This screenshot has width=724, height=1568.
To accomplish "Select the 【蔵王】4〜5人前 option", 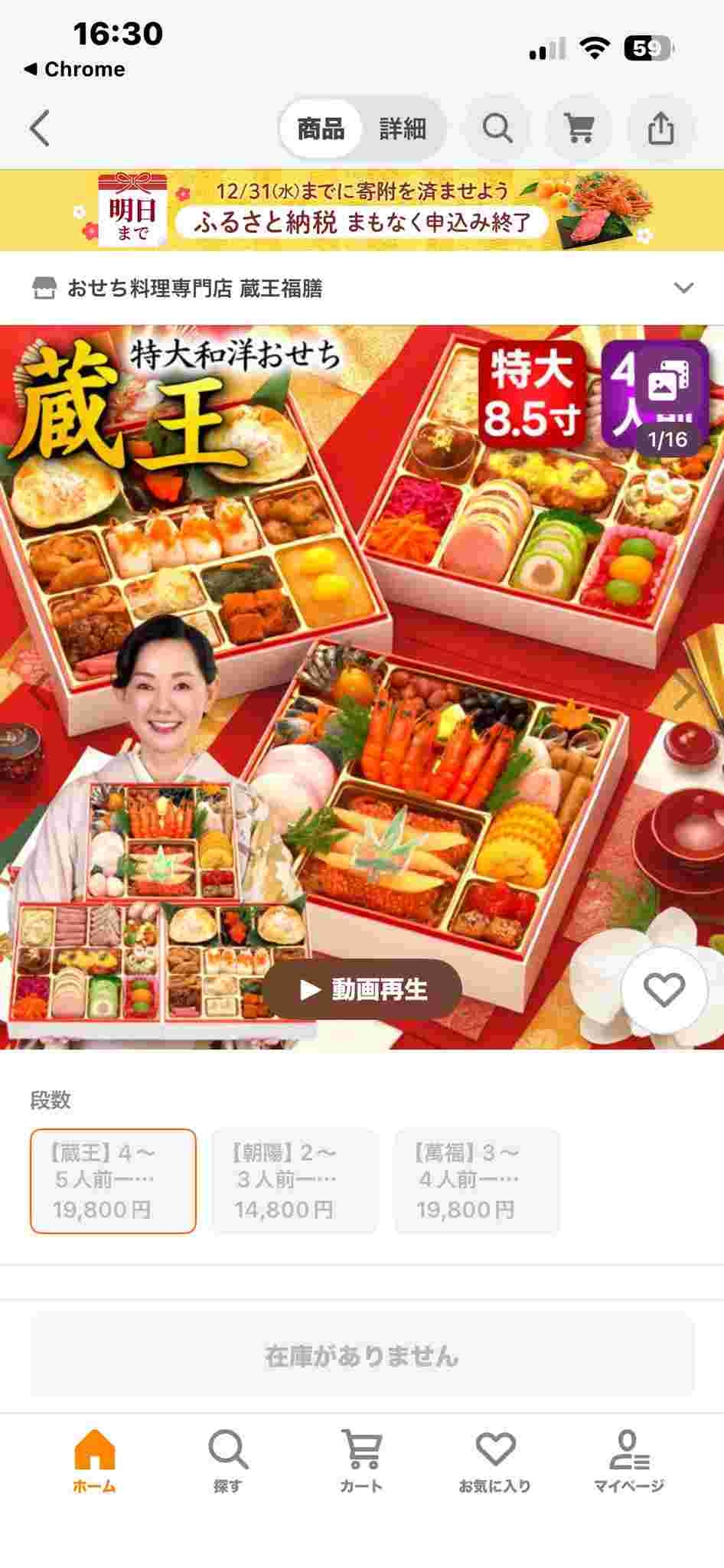I will 113,1181.
